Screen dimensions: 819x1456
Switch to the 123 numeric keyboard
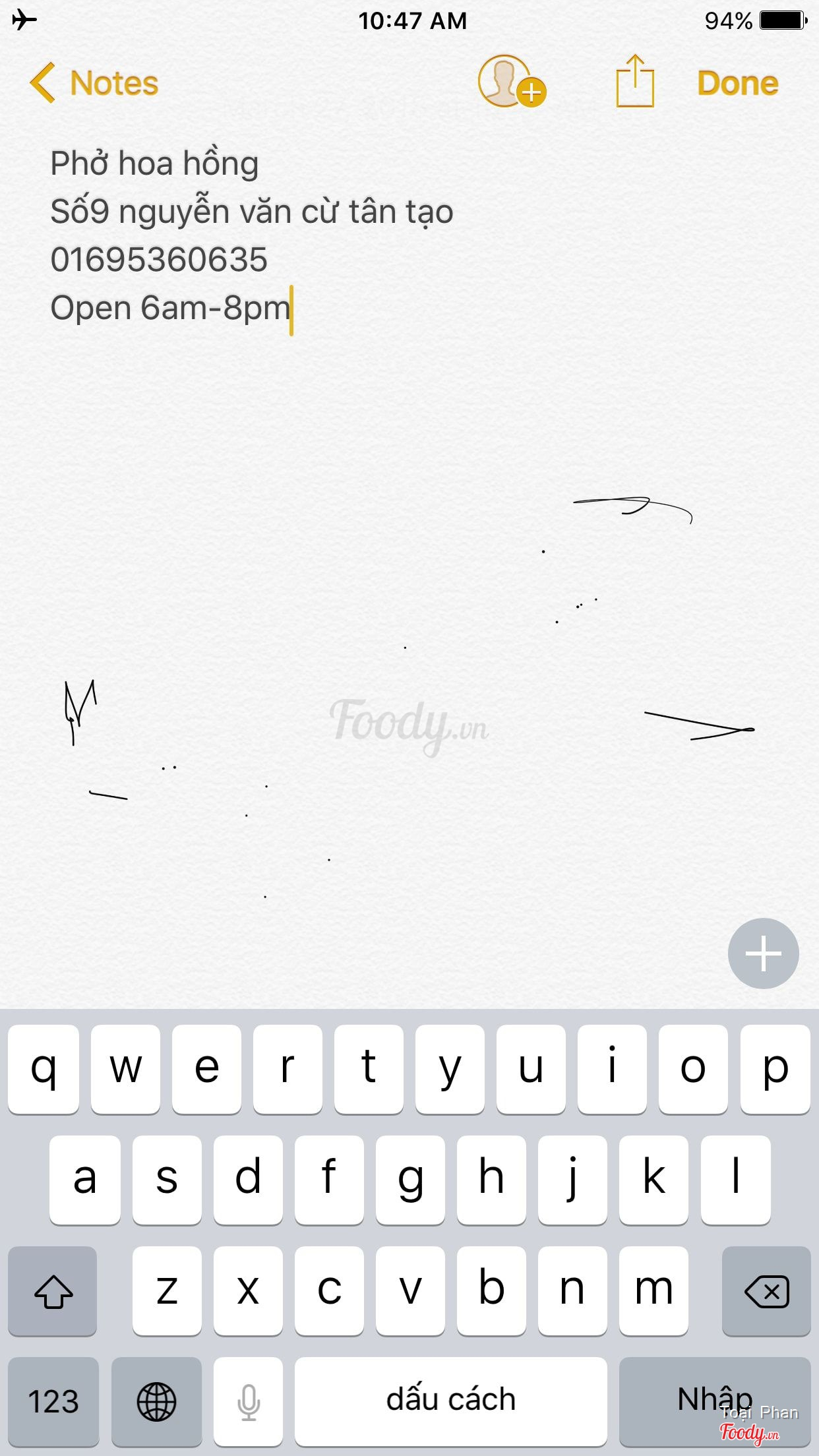tap(53, 1401)
